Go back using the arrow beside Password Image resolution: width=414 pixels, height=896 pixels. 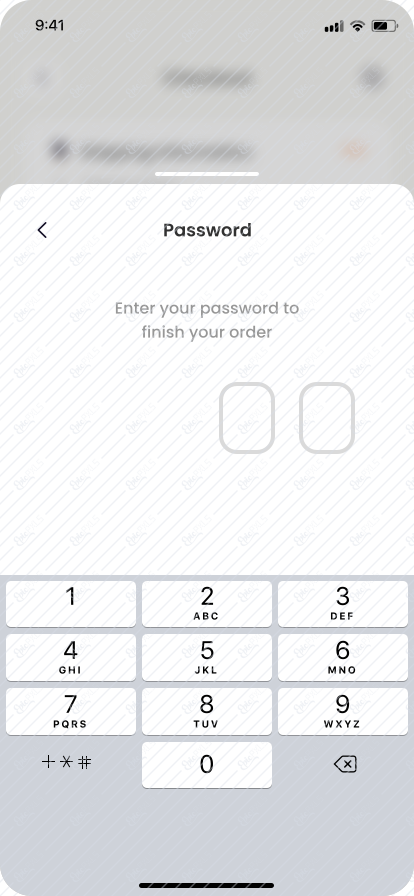coord(42,230)
